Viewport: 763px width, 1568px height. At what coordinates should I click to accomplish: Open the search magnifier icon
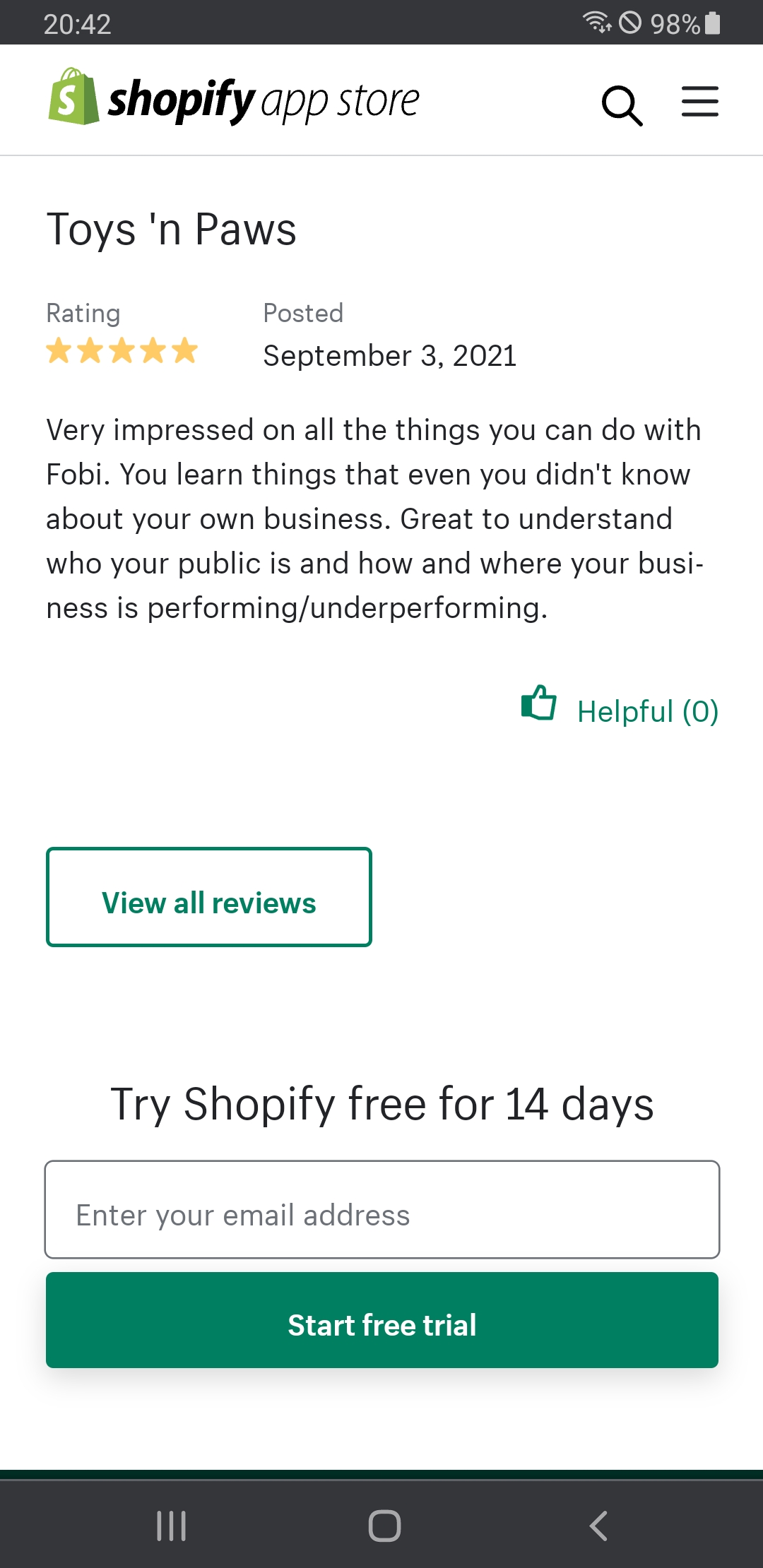(x=622, y=105)
